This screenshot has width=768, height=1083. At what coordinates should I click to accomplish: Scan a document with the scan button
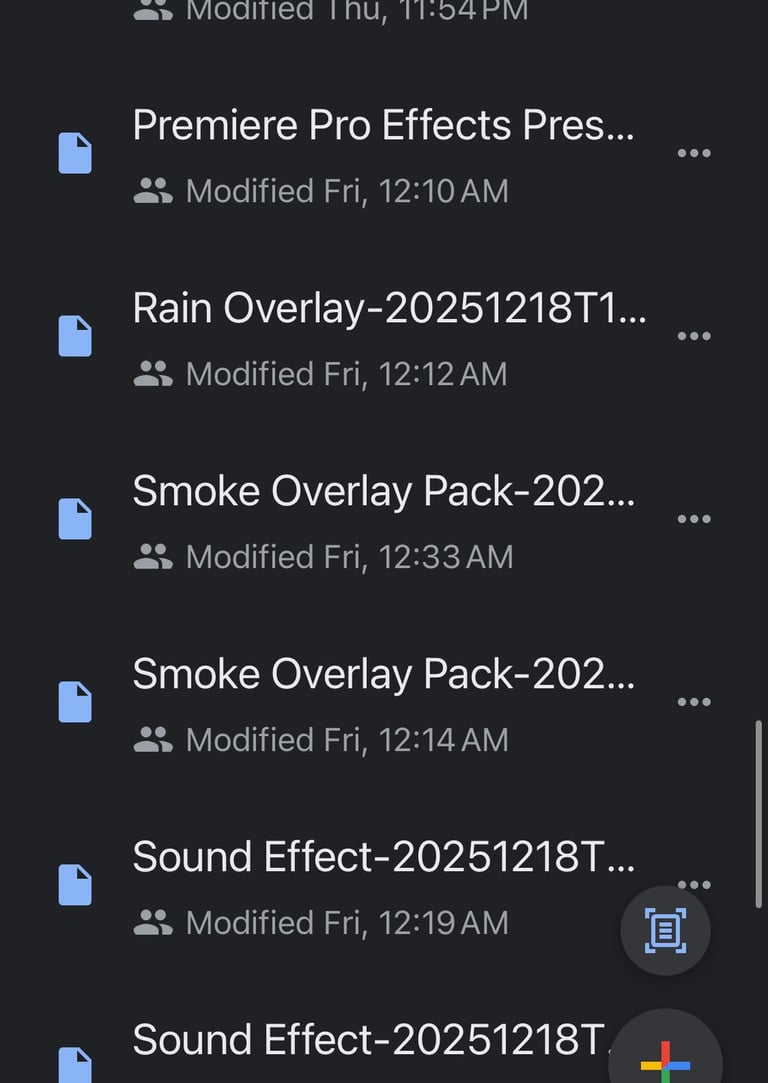point(665,932)
